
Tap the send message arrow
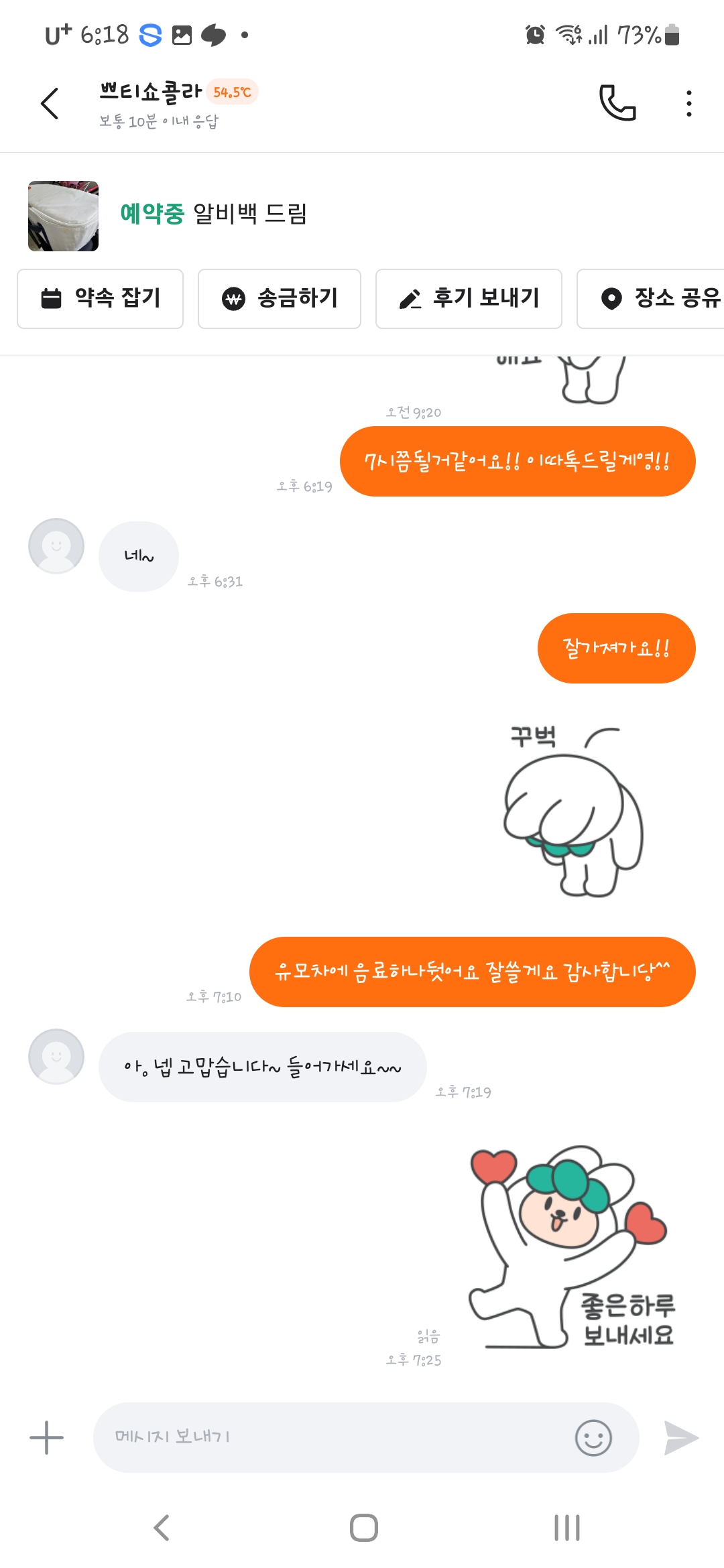click(681, 1437)
